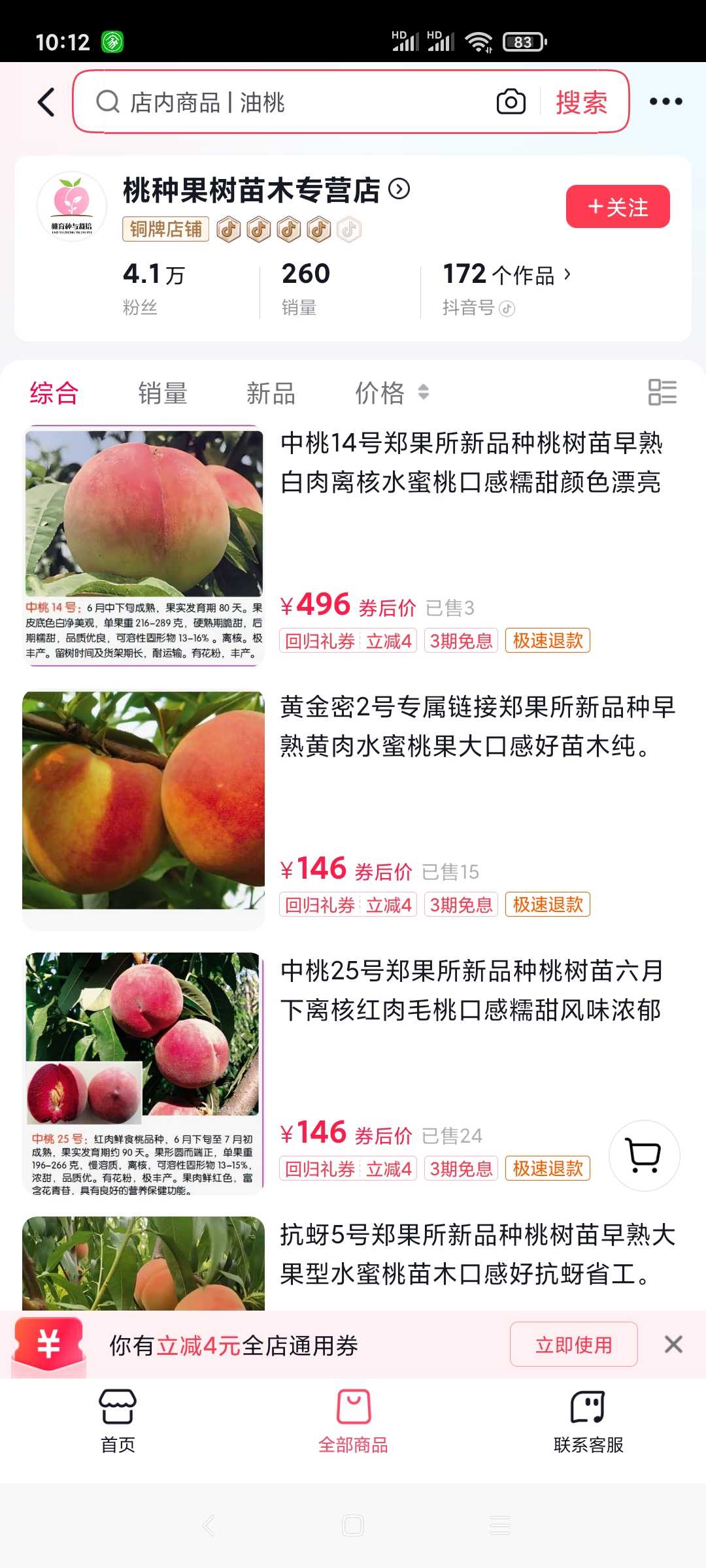Follow the store with +关注
This screenshot has width=706, height=1568.
(618, 206)
